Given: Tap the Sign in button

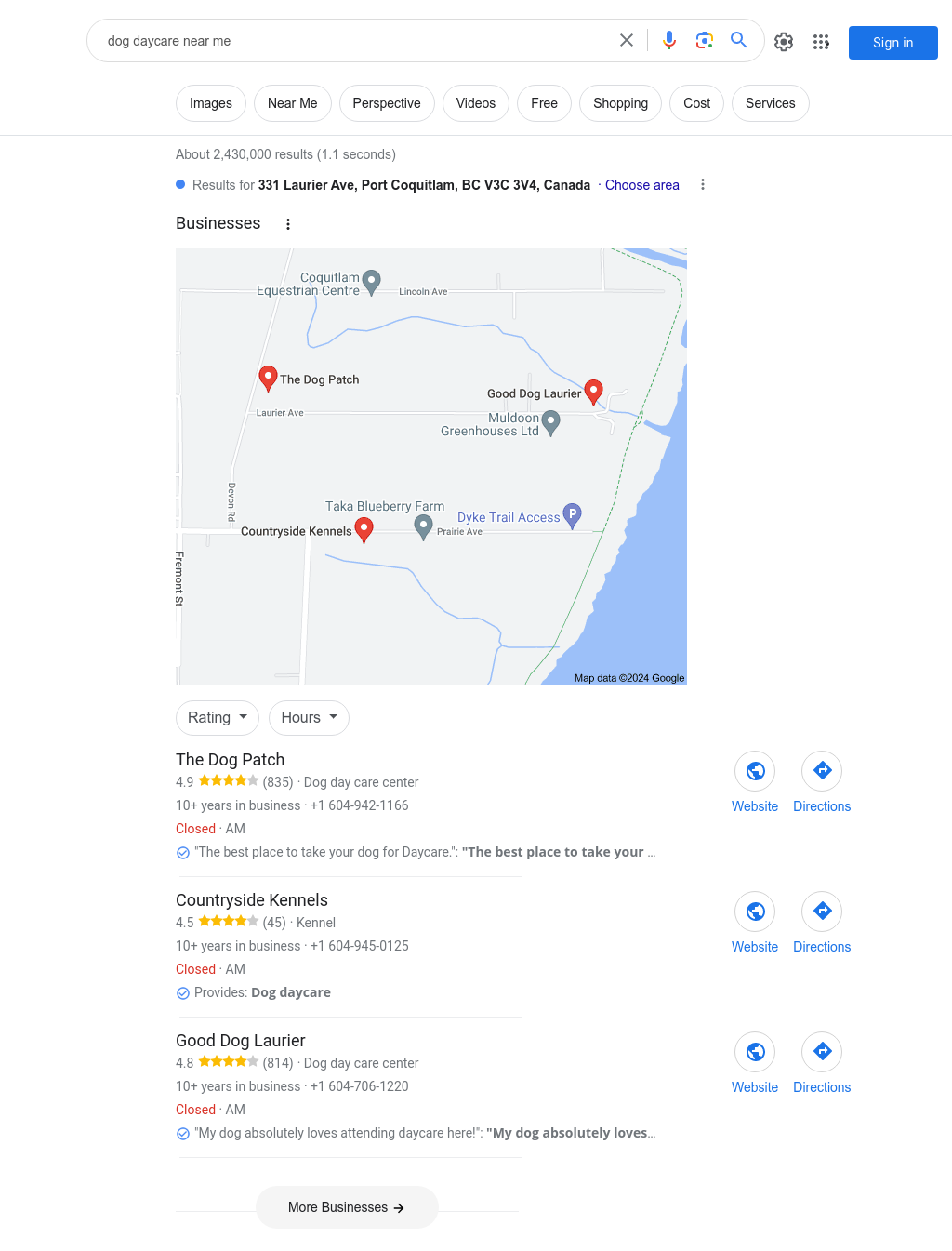Looking at the screenshot, I should 892,43.
